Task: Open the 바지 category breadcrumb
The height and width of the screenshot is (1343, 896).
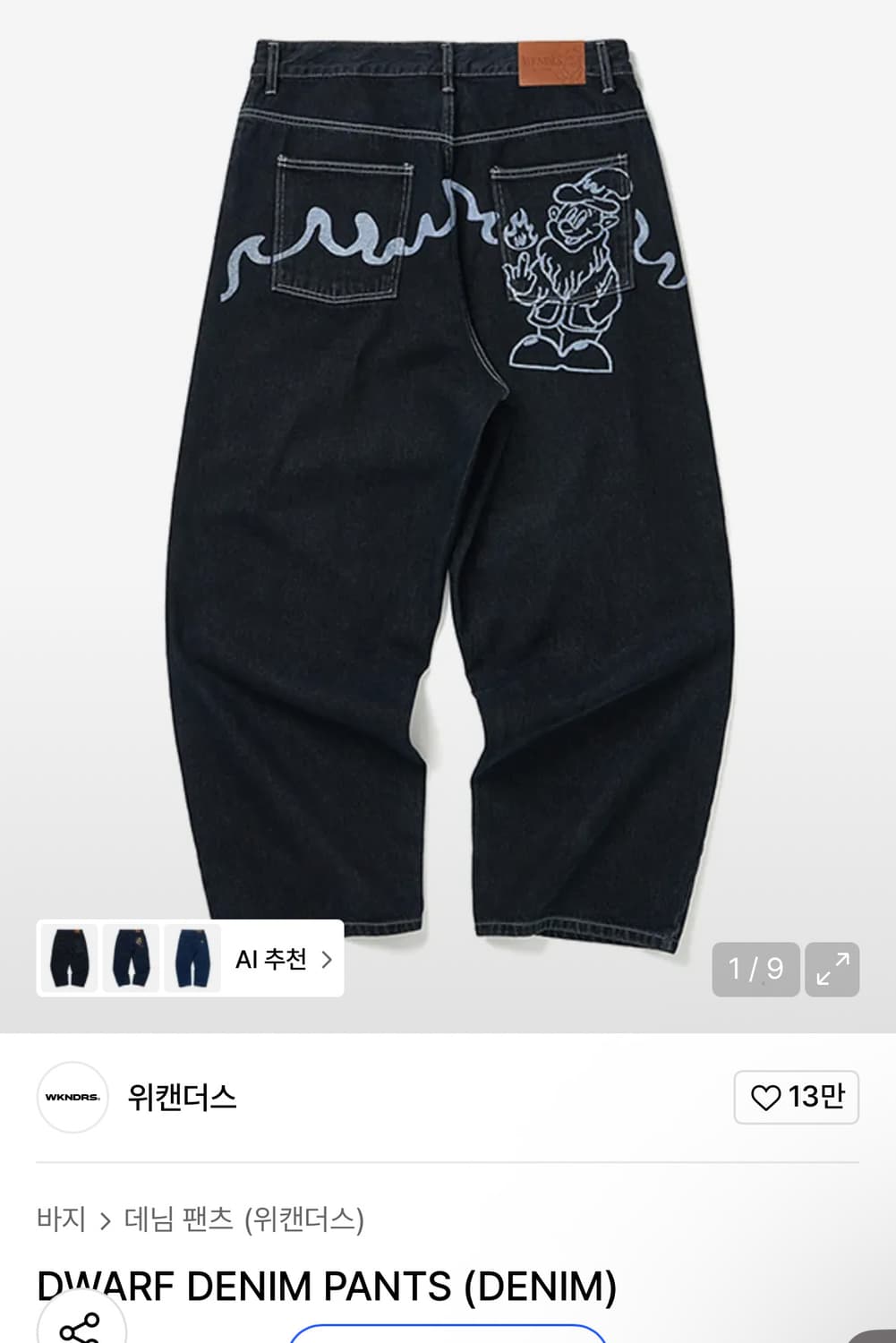Action: coord(60,1219)
